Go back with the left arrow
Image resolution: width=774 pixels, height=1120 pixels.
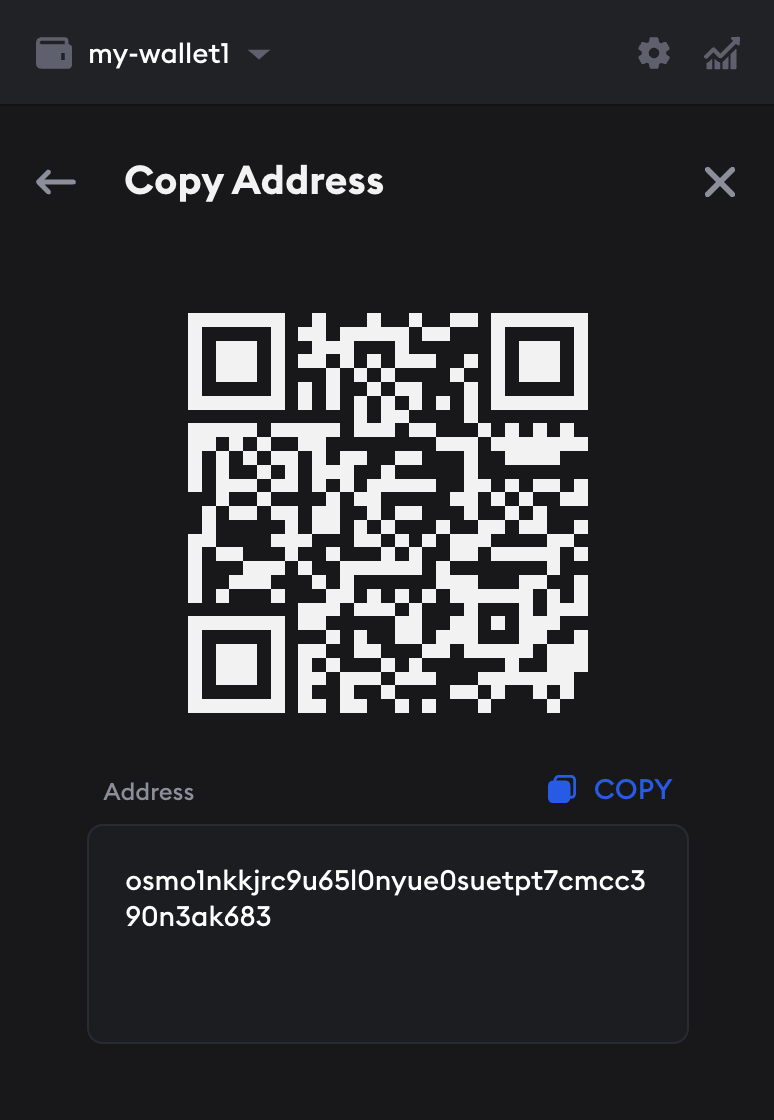56,181
